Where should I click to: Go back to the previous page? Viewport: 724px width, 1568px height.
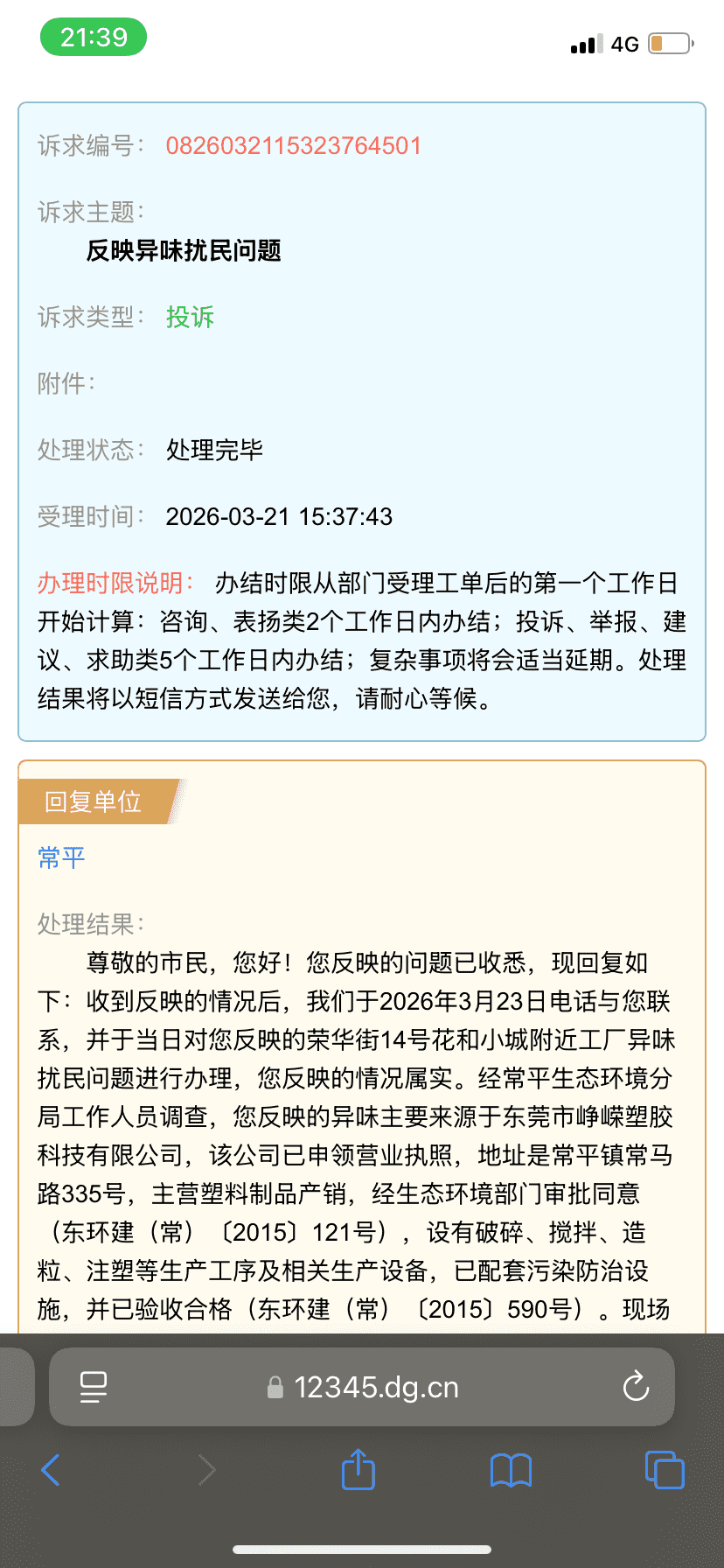[x=51, y=1470]
